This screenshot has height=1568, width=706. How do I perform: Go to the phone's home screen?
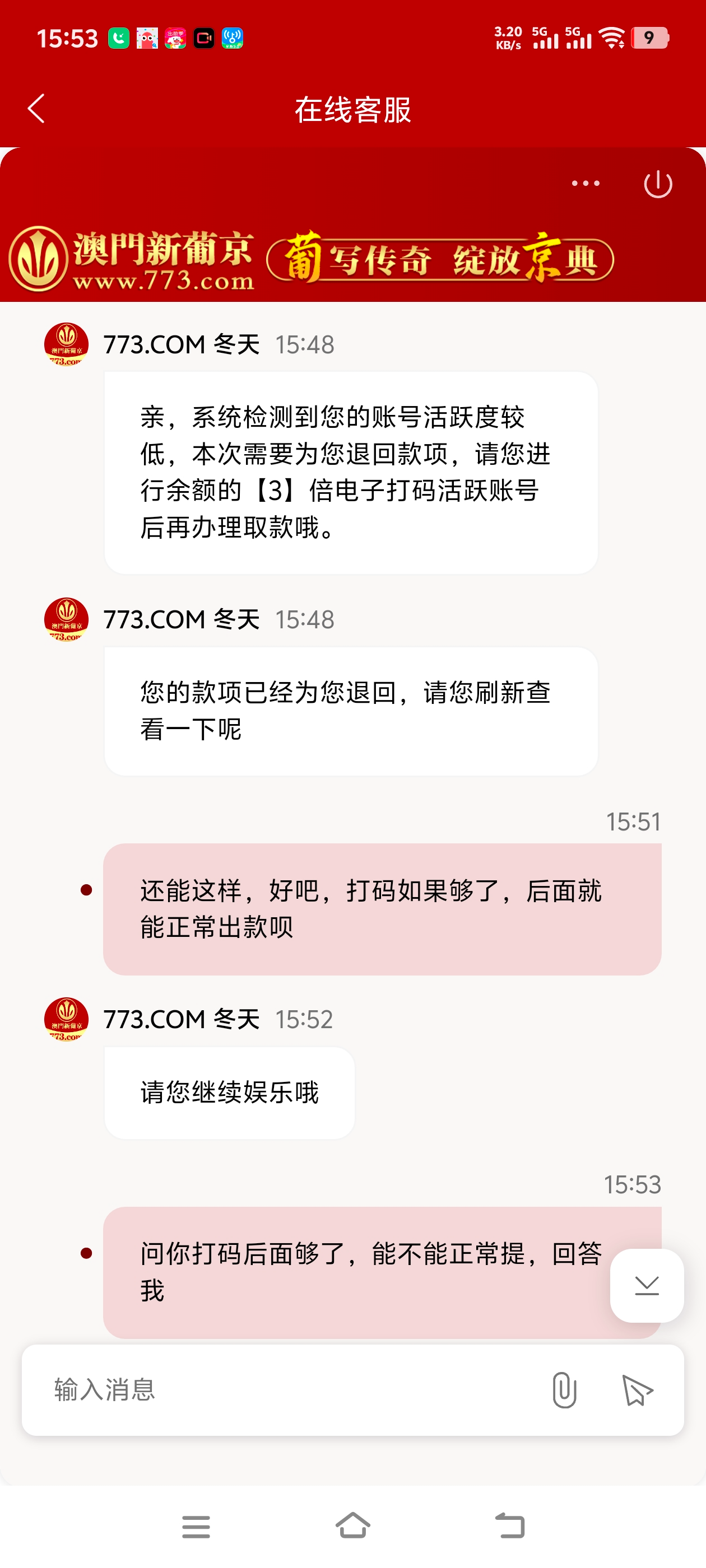pos(352,1526)
